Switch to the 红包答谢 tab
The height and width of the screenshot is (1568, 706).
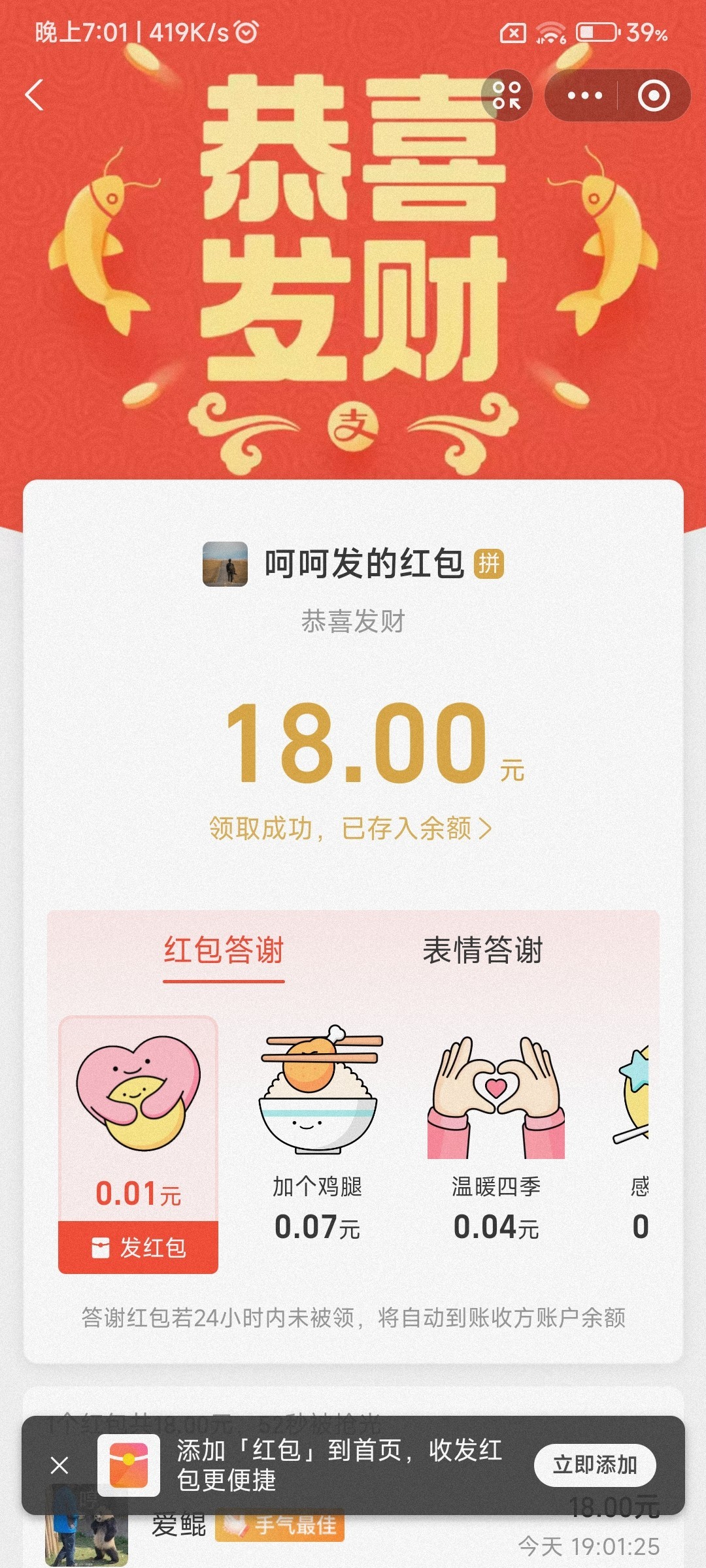224,951
